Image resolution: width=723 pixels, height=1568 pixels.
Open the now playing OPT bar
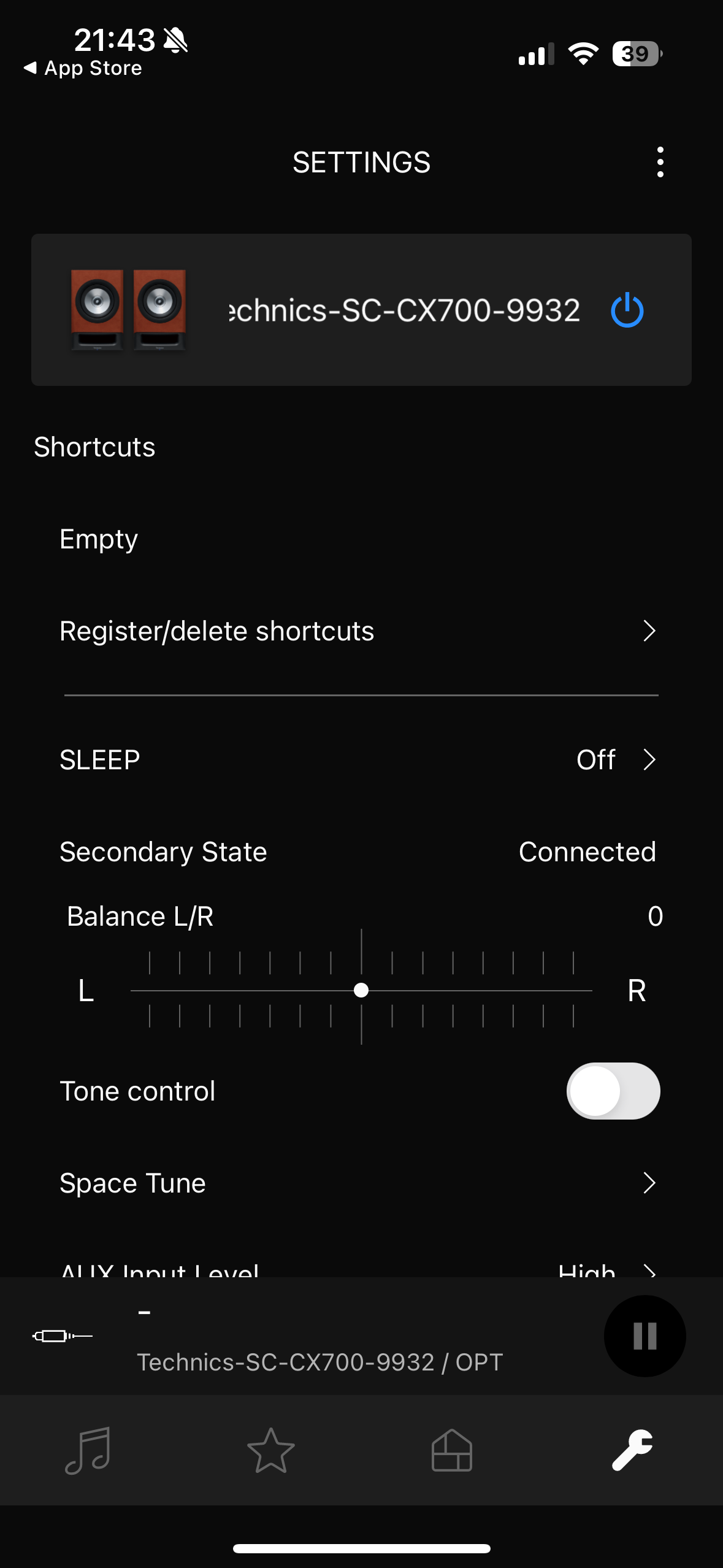pyautogui.click(x=319, y=1350)
